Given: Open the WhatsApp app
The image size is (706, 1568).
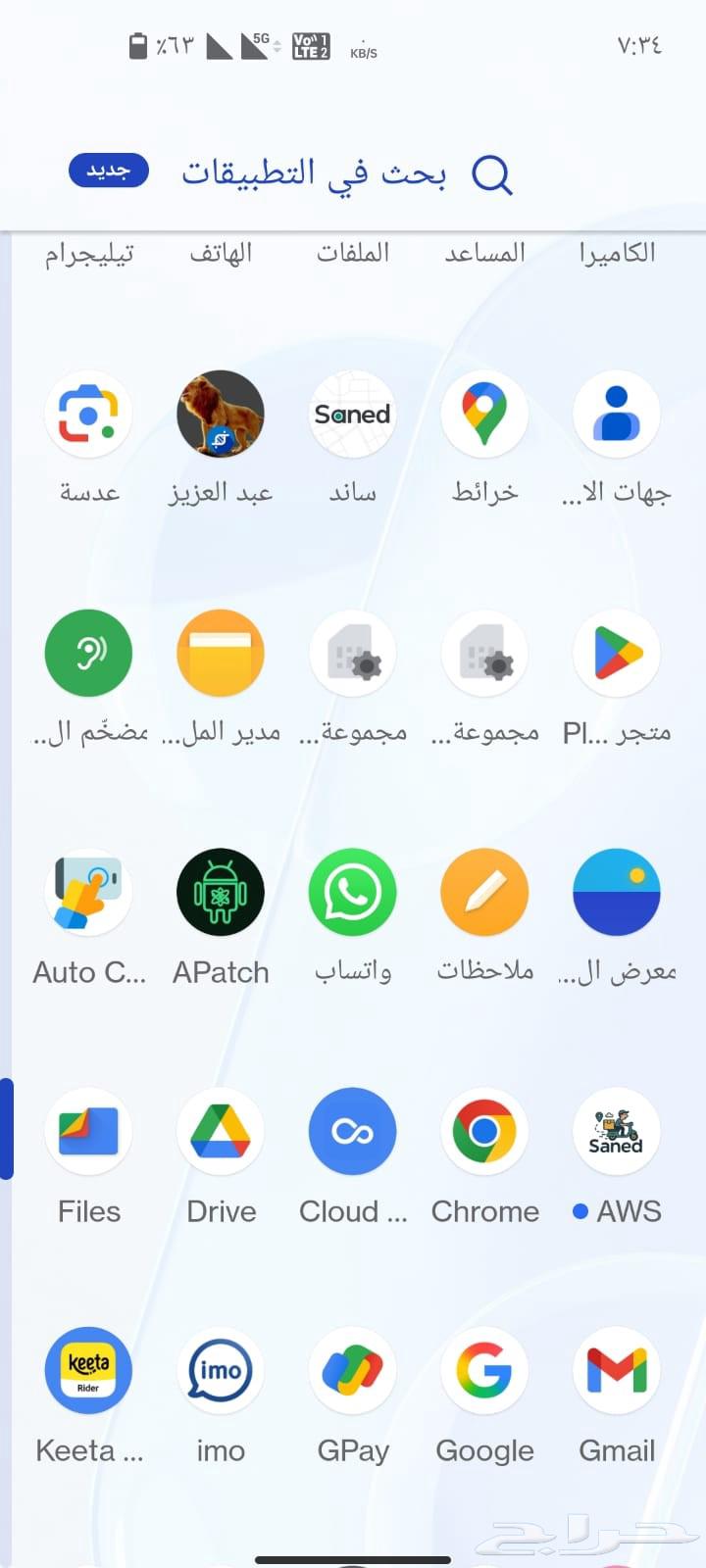Looking at the screenshot, I should [352, 891].
